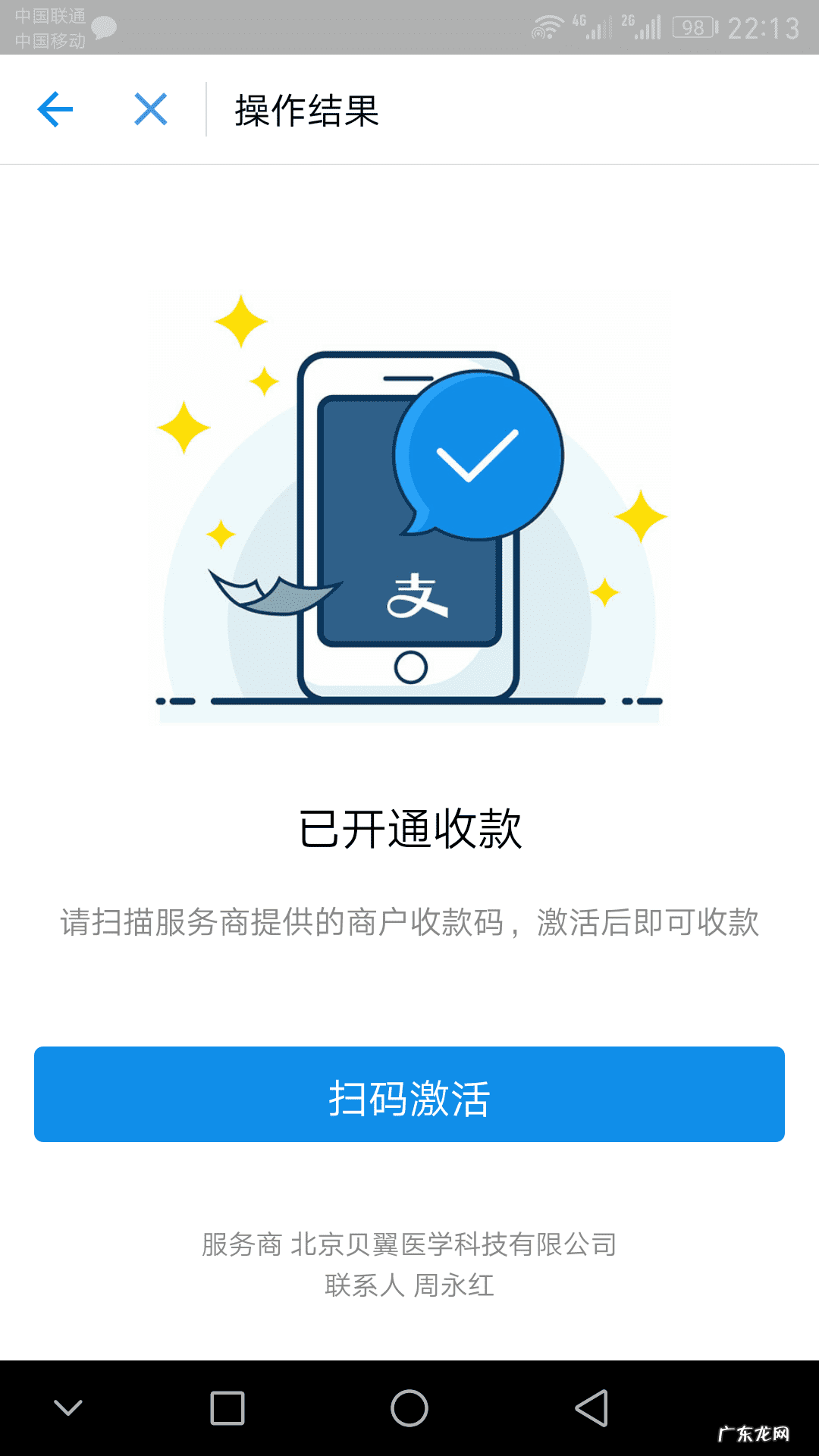The image size is (819, 1456).
Task: Tap the 中国联通 carrier label
Action: pos(49,13)
